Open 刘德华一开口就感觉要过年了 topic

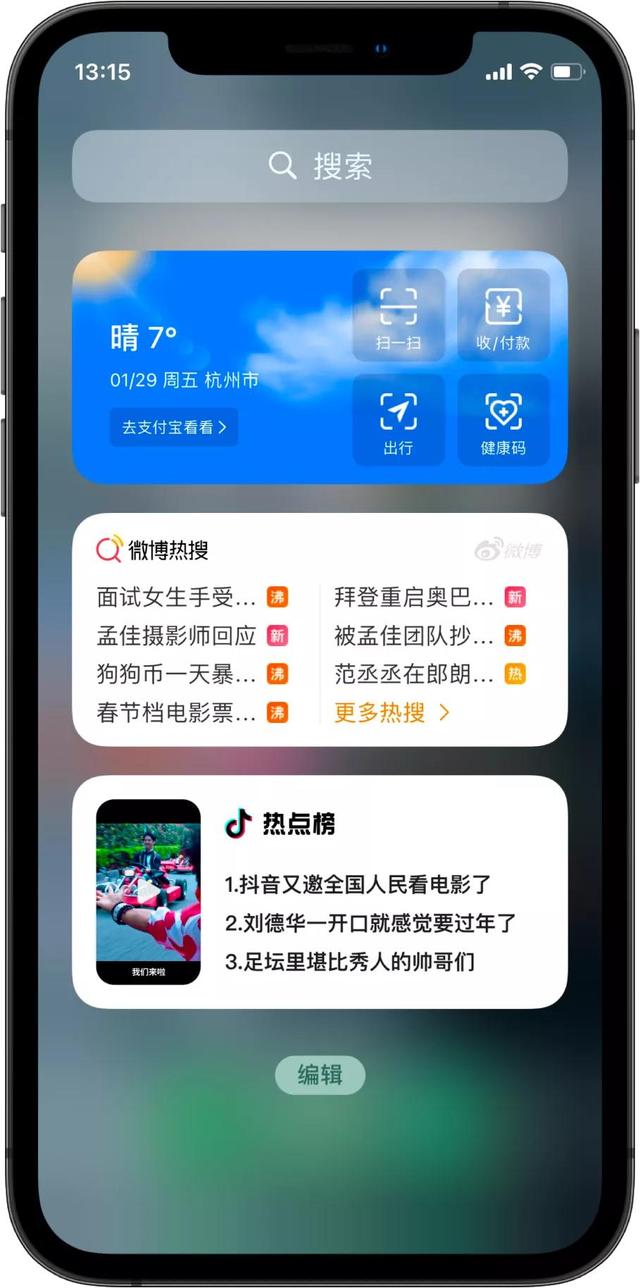tap(370, 923)
